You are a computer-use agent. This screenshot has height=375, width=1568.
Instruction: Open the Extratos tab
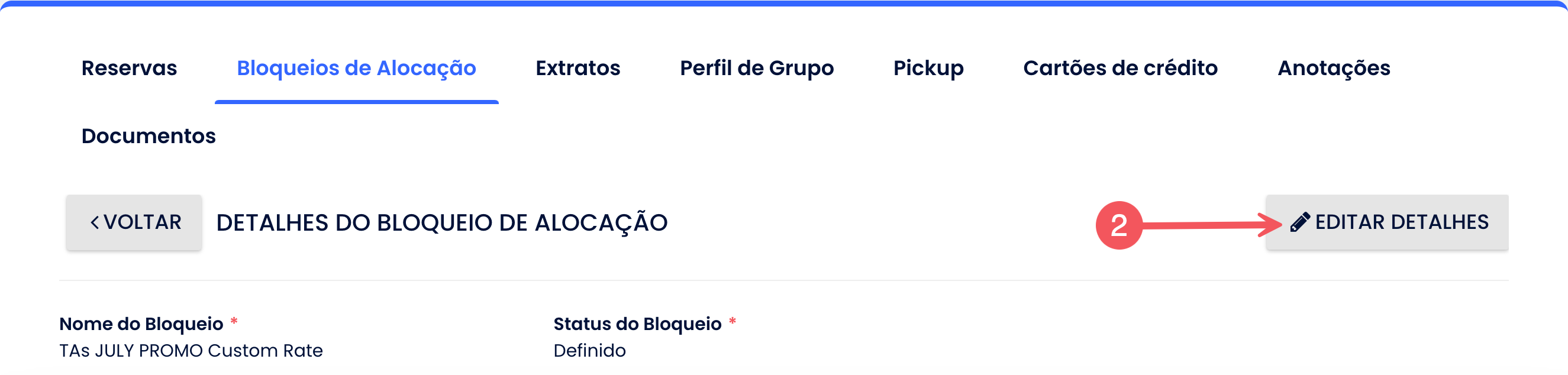(577, 68)
